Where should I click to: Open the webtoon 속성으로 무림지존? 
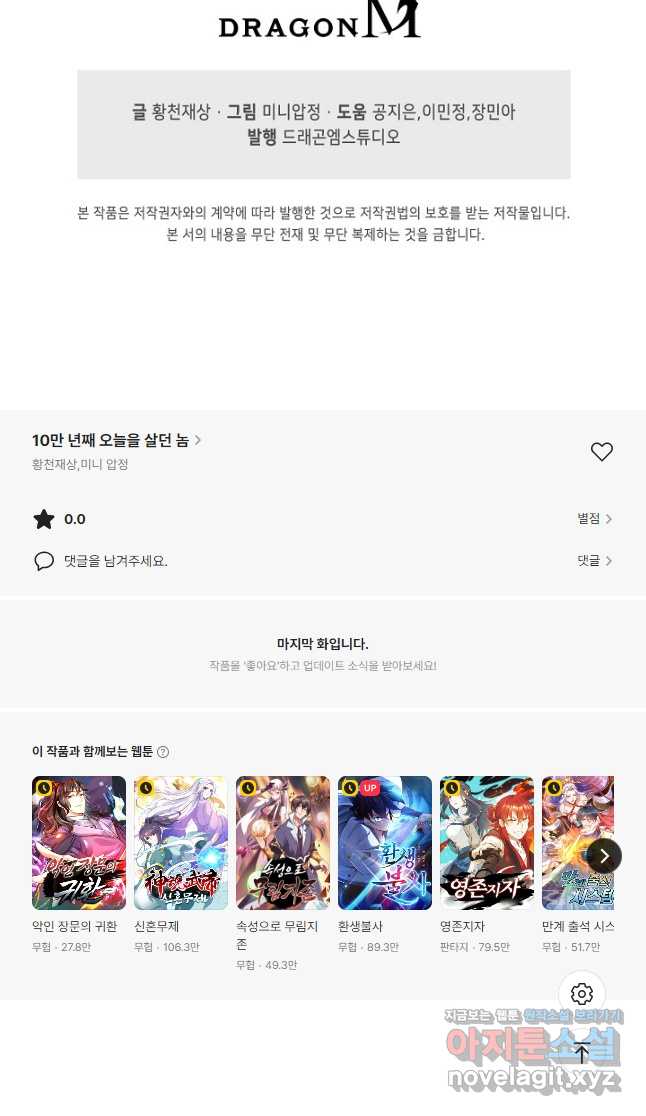(x=283, y=843)
